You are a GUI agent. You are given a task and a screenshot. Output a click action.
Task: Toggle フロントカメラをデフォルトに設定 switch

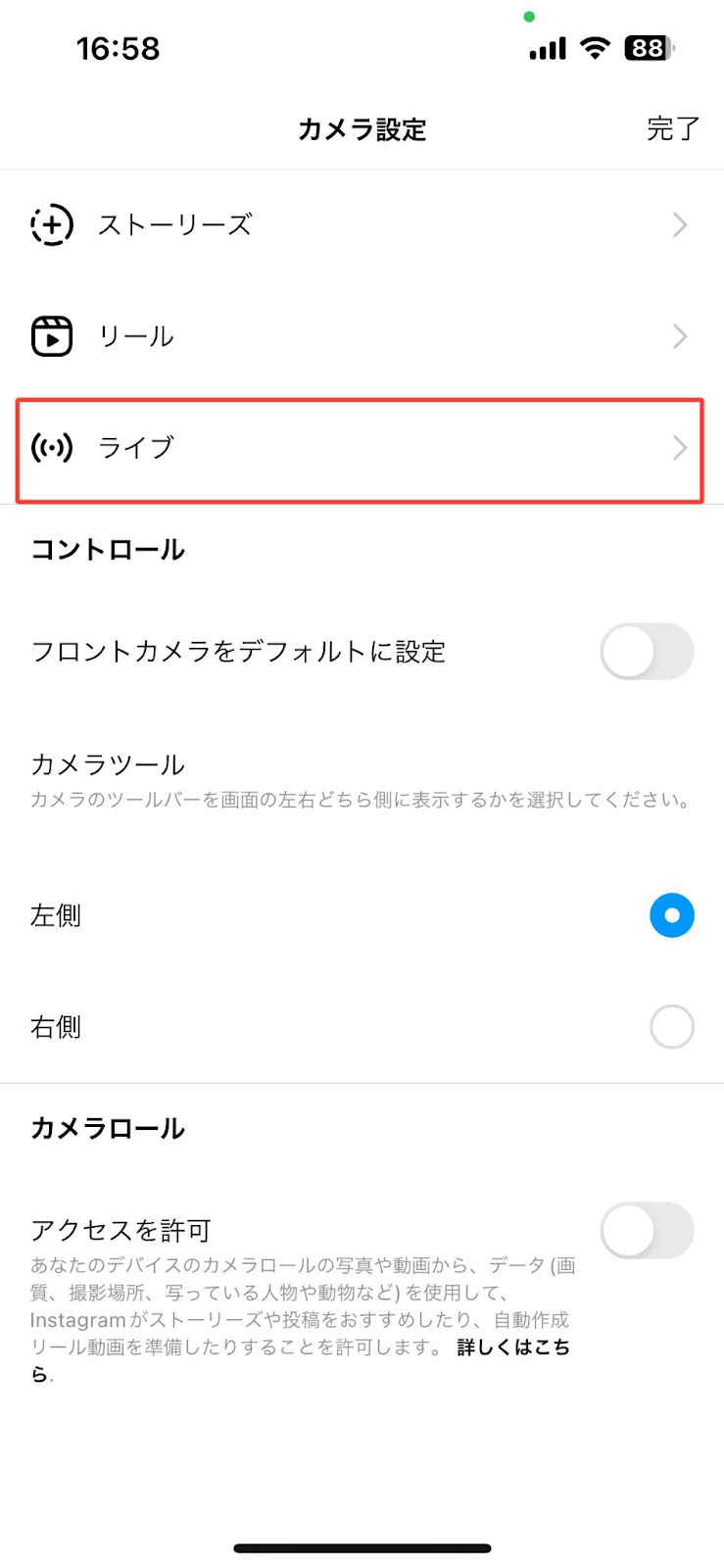tap(647, 652)
